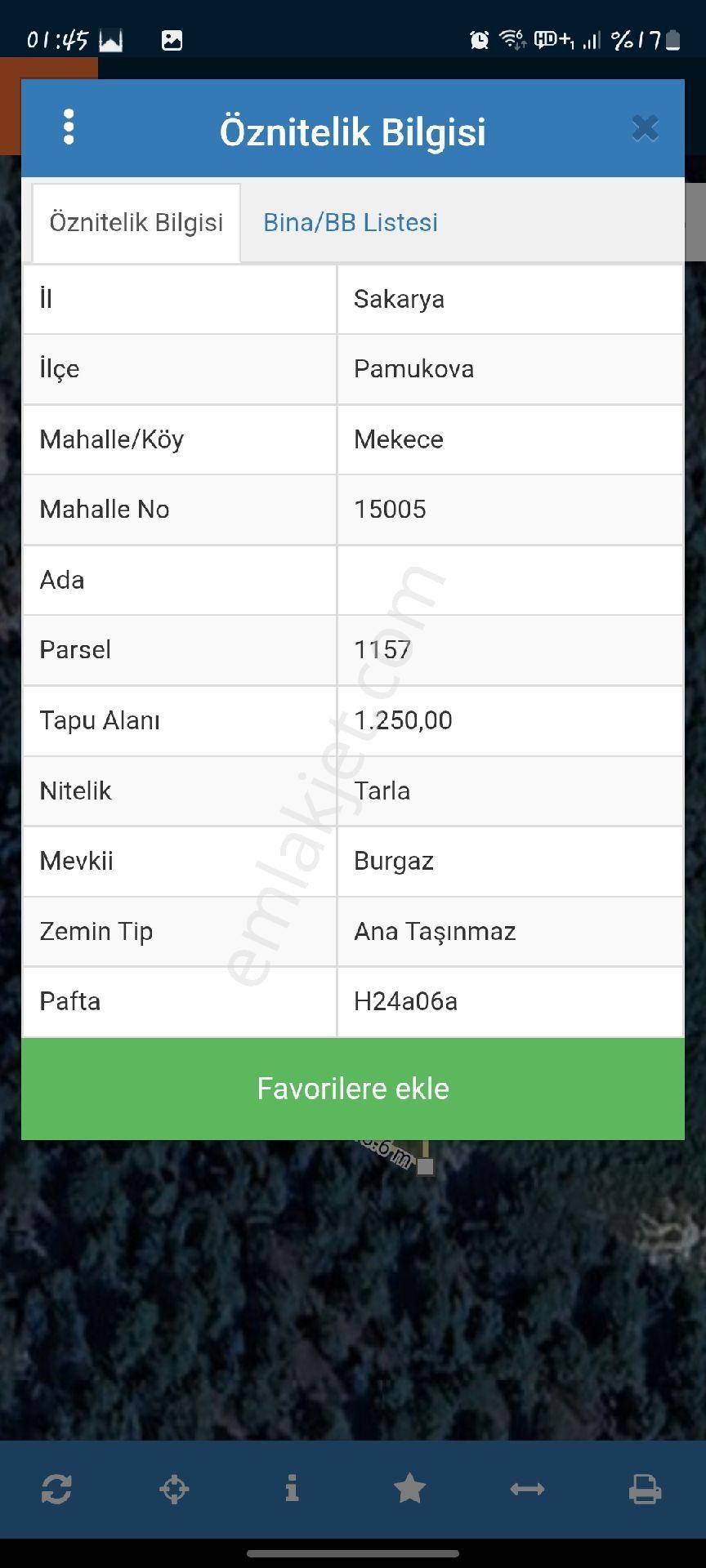This screenshot has height=1568, width=706.
Task: Open favorites with the star icon
Action: (409, 1489)
